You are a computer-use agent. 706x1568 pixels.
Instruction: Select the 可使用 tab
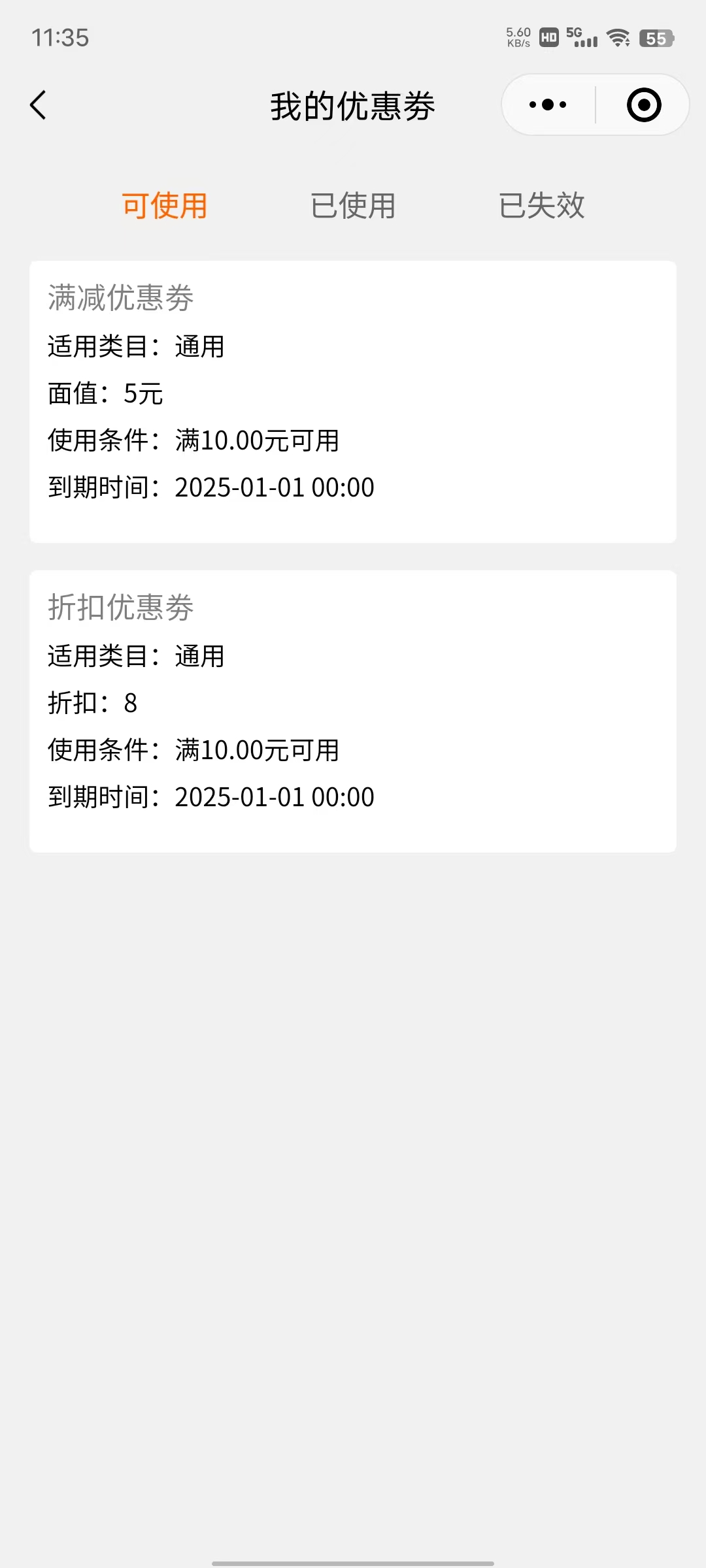click(165, 206)
